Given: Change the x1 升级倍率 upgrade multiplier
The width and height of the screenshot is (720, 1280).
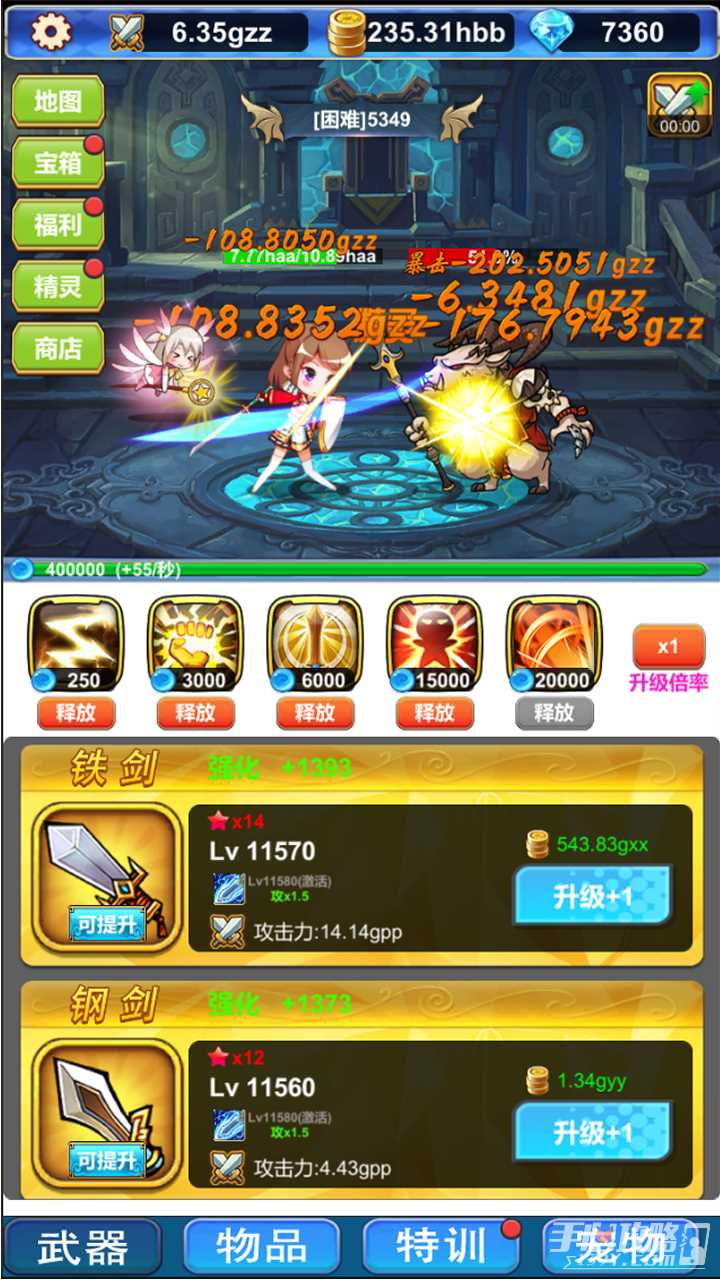Looking at the screenshot, I should (x=668, y=648).
